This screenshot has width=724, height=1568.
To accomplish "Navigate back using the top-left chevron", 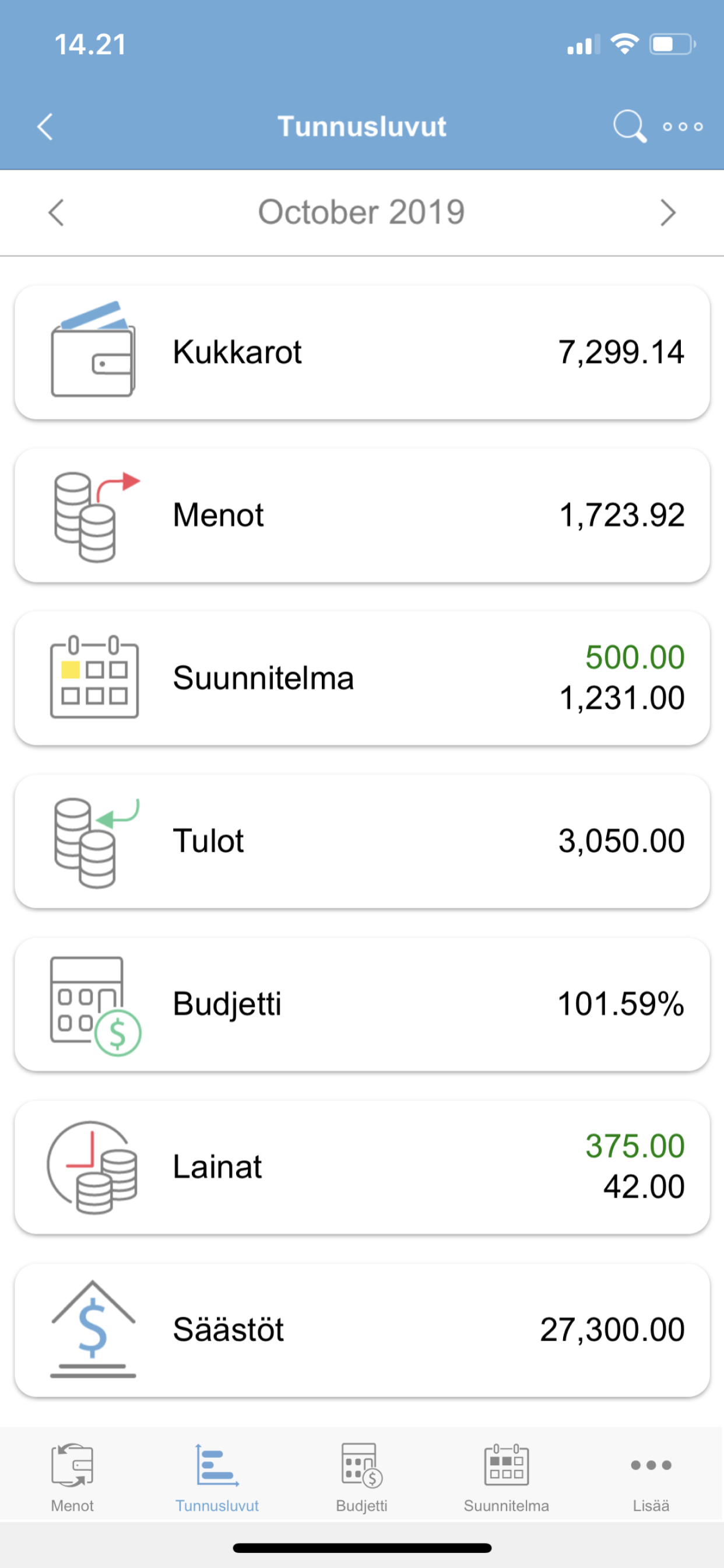I will point(44,127).
